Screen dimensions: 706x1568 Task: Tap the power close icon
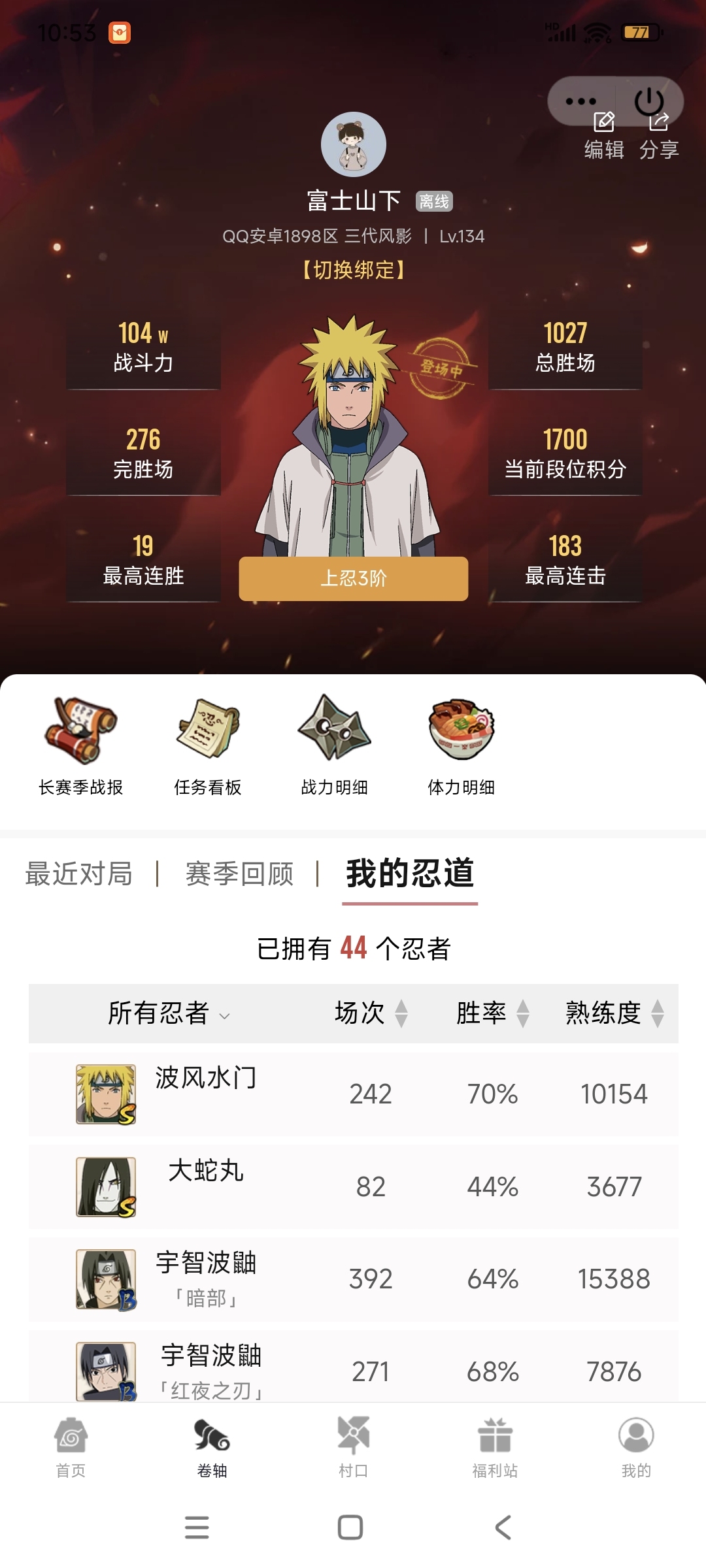click(x=649, y=101)
